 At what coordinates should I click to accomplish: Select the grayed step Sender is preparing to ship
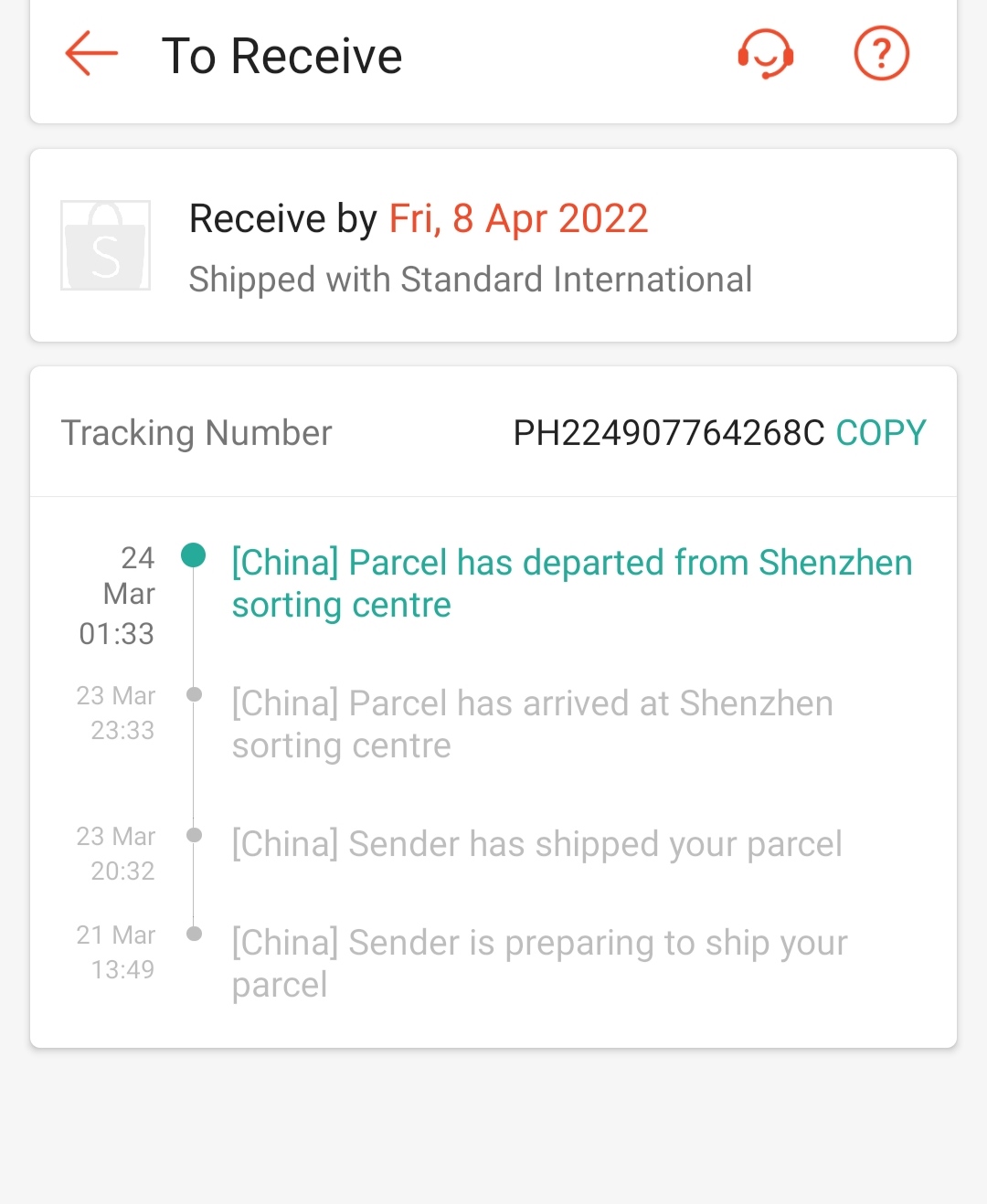pos(539,963)
